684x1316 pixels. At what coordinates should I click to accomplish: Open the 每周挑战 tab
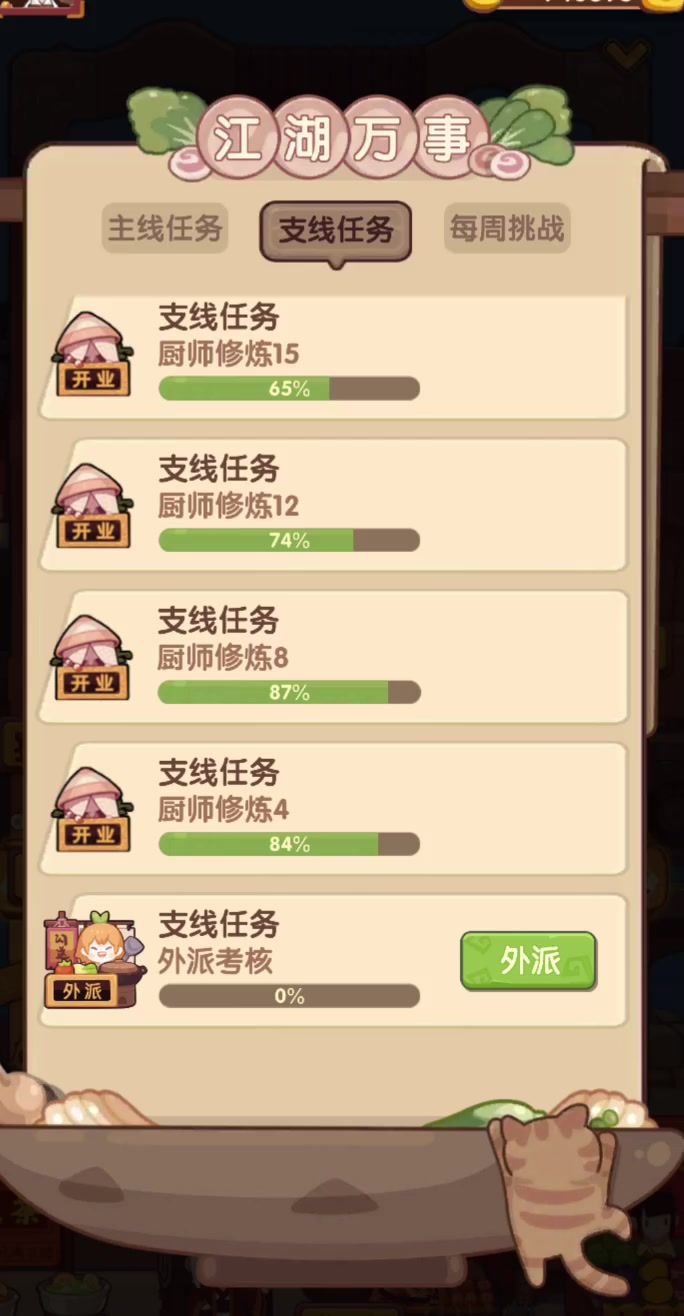(x=507, y=229)
